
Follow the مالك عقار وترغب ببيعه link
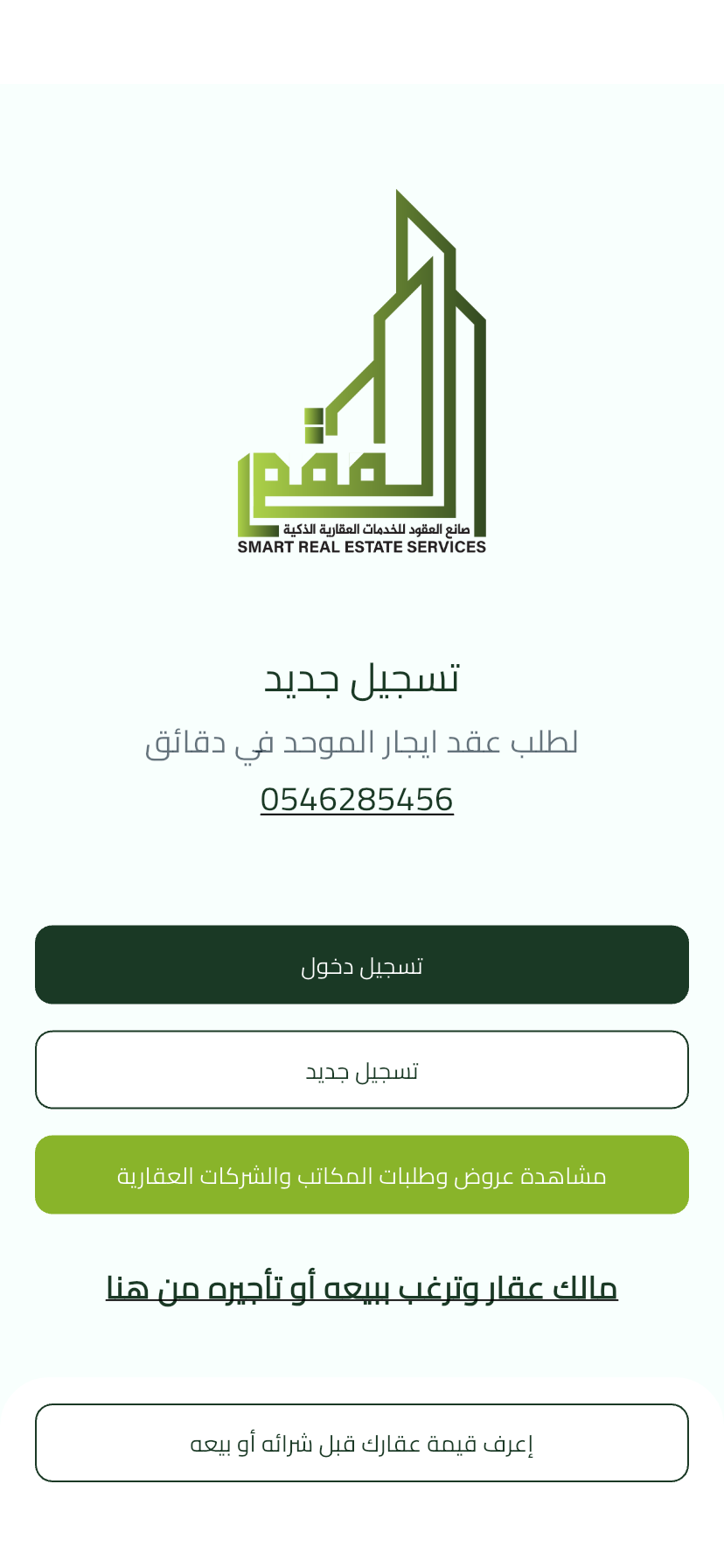(x=362, y=1288)
